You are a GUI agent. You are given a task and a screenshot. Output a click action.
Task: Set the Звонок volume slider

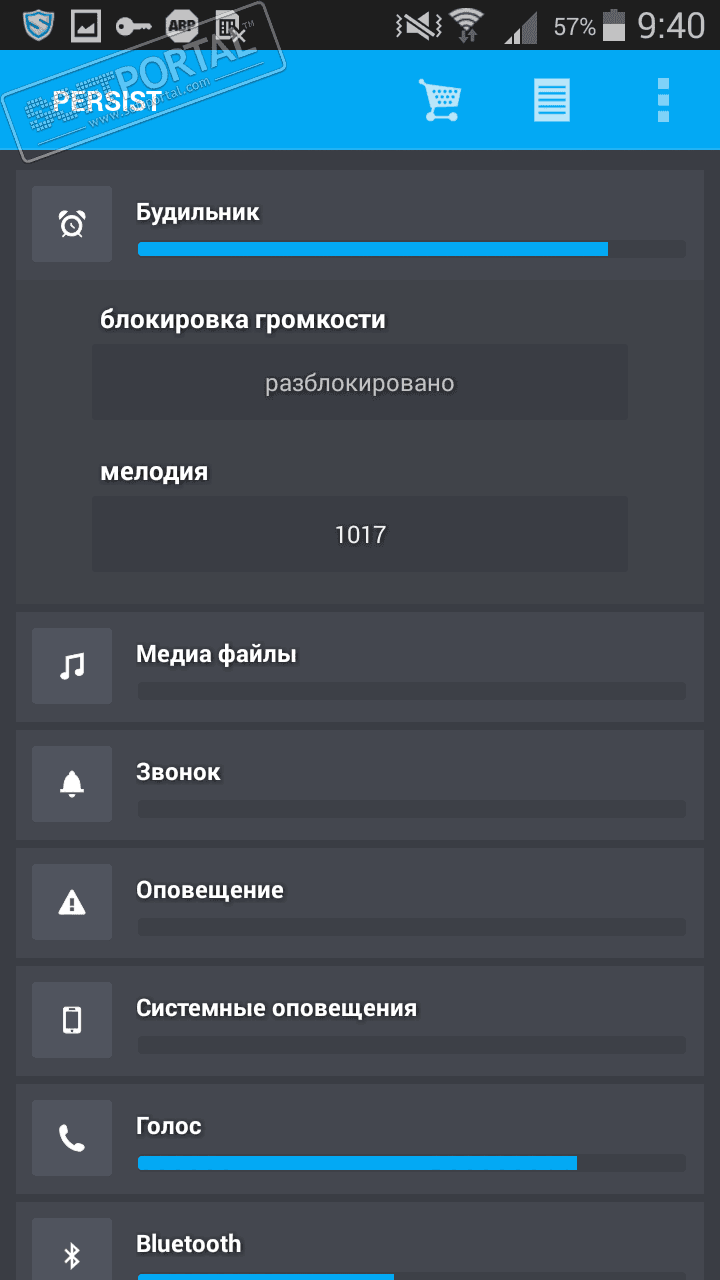(411, 809)
